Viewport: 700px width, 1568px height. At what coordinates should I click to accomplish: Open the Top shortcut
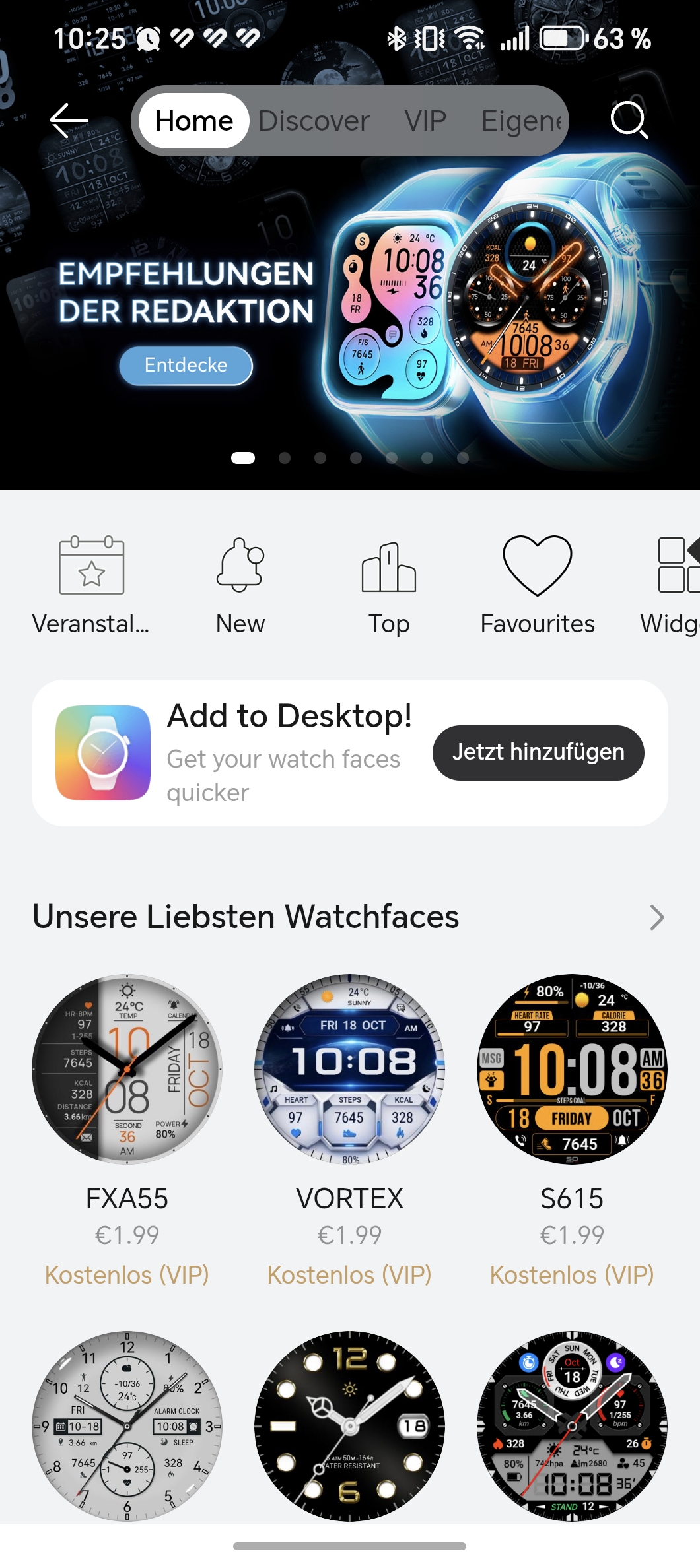click(389, 584)
